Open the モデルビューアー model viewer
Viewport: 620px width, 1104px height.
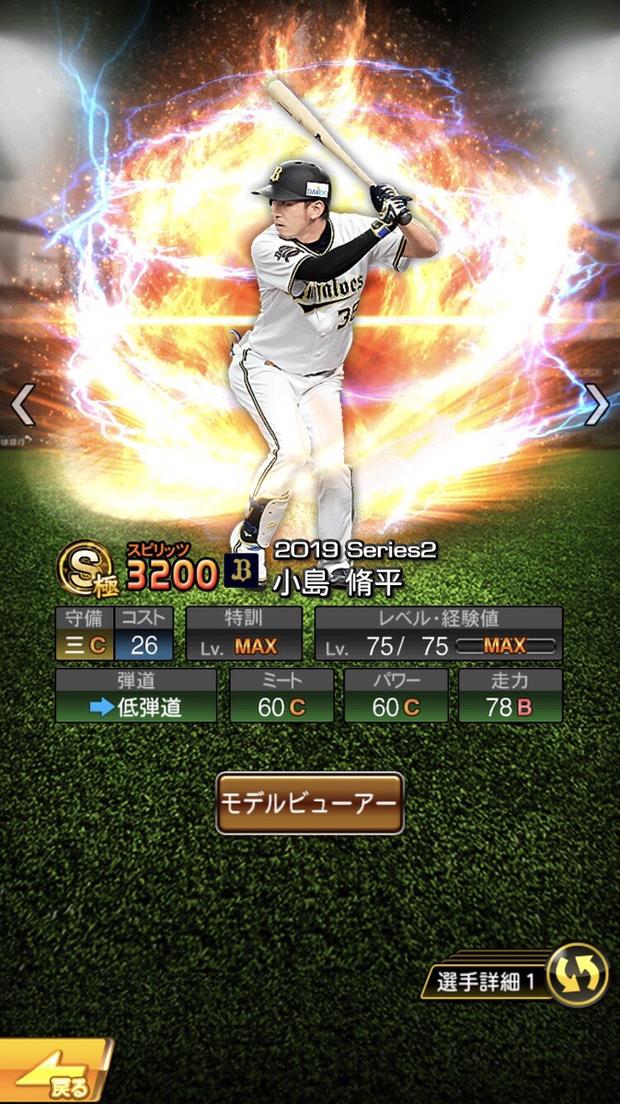point(310,803)
